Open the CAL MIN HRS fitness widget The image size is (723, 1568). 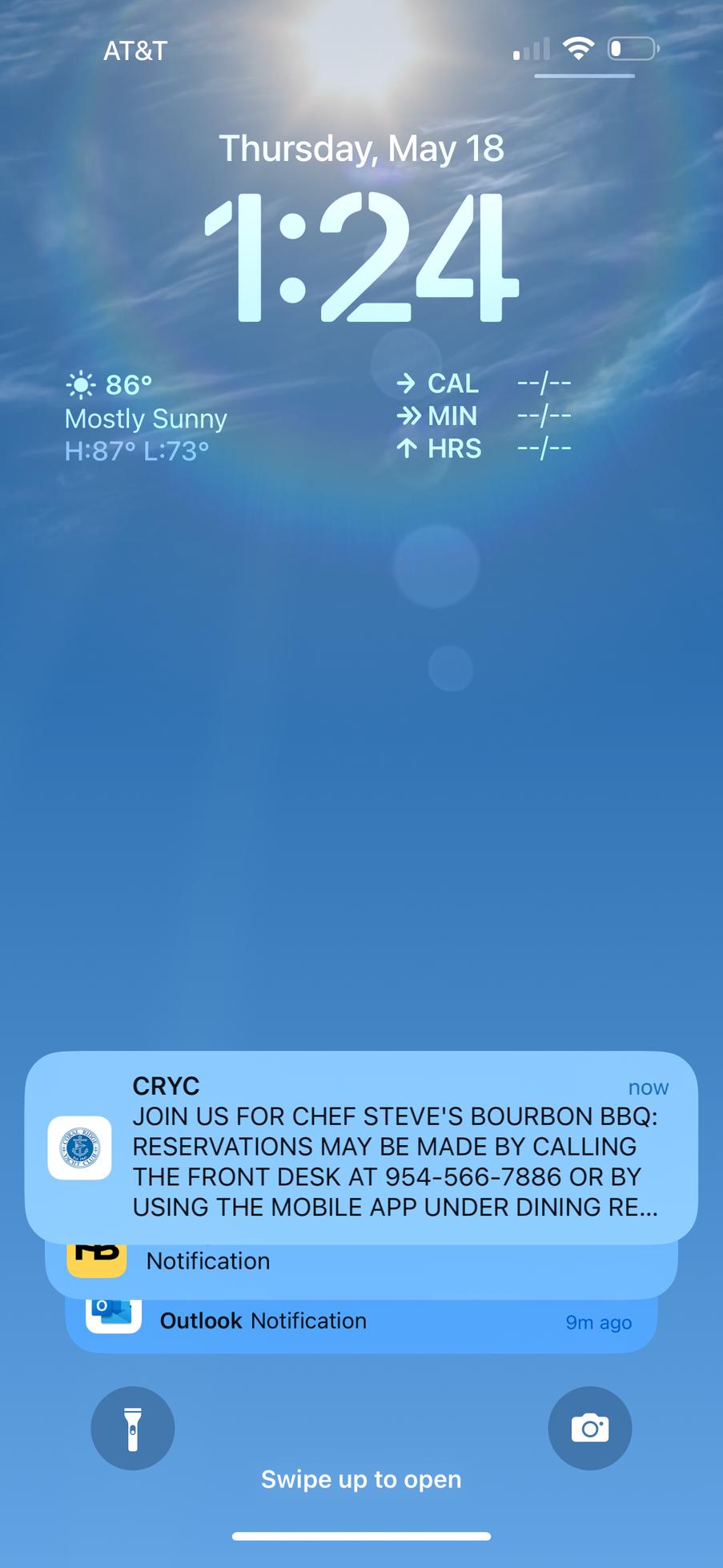[x=483, y=416]
